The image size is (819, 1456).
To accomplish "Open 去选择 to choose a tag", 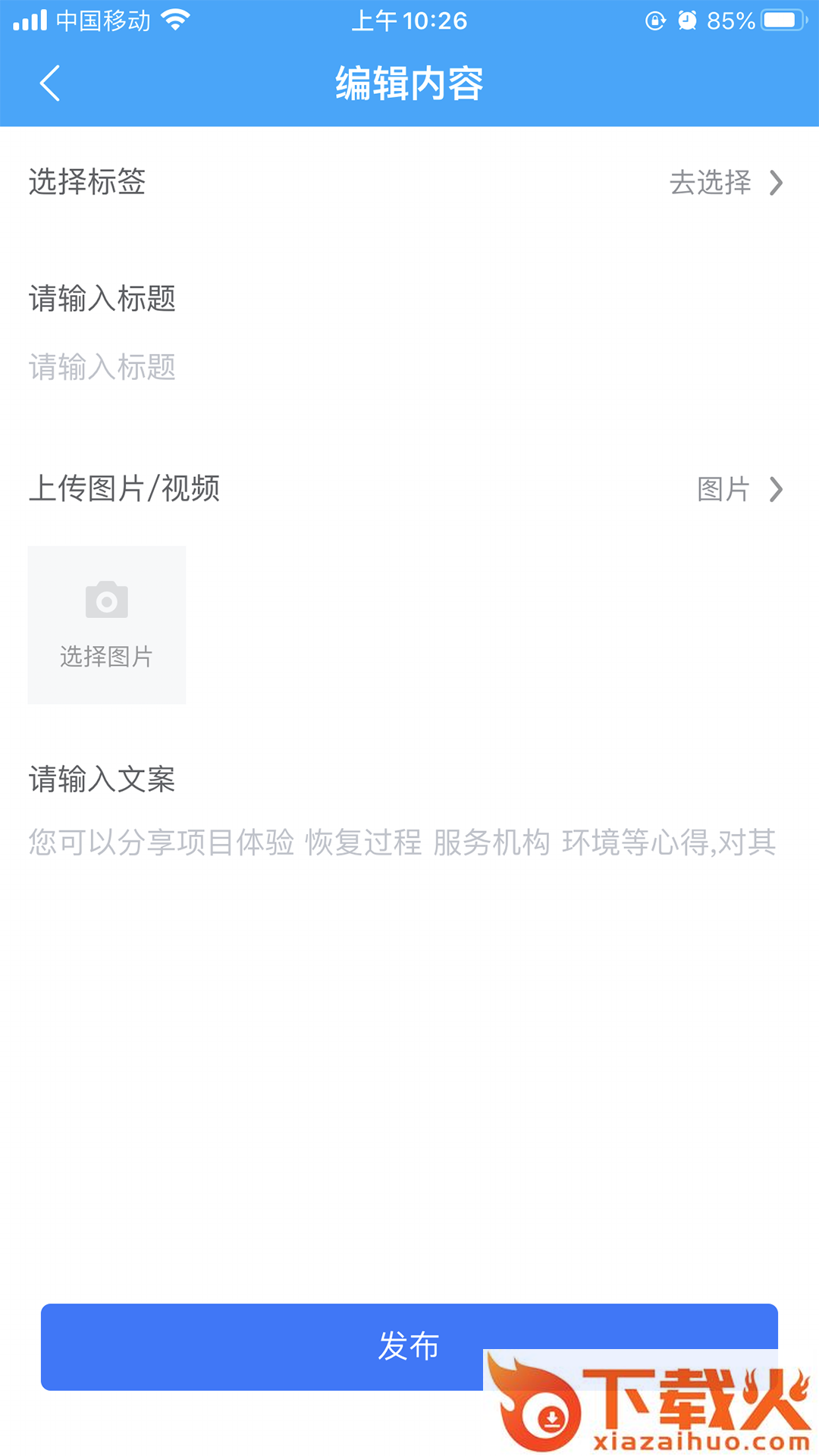I will (x=724, y=183).
